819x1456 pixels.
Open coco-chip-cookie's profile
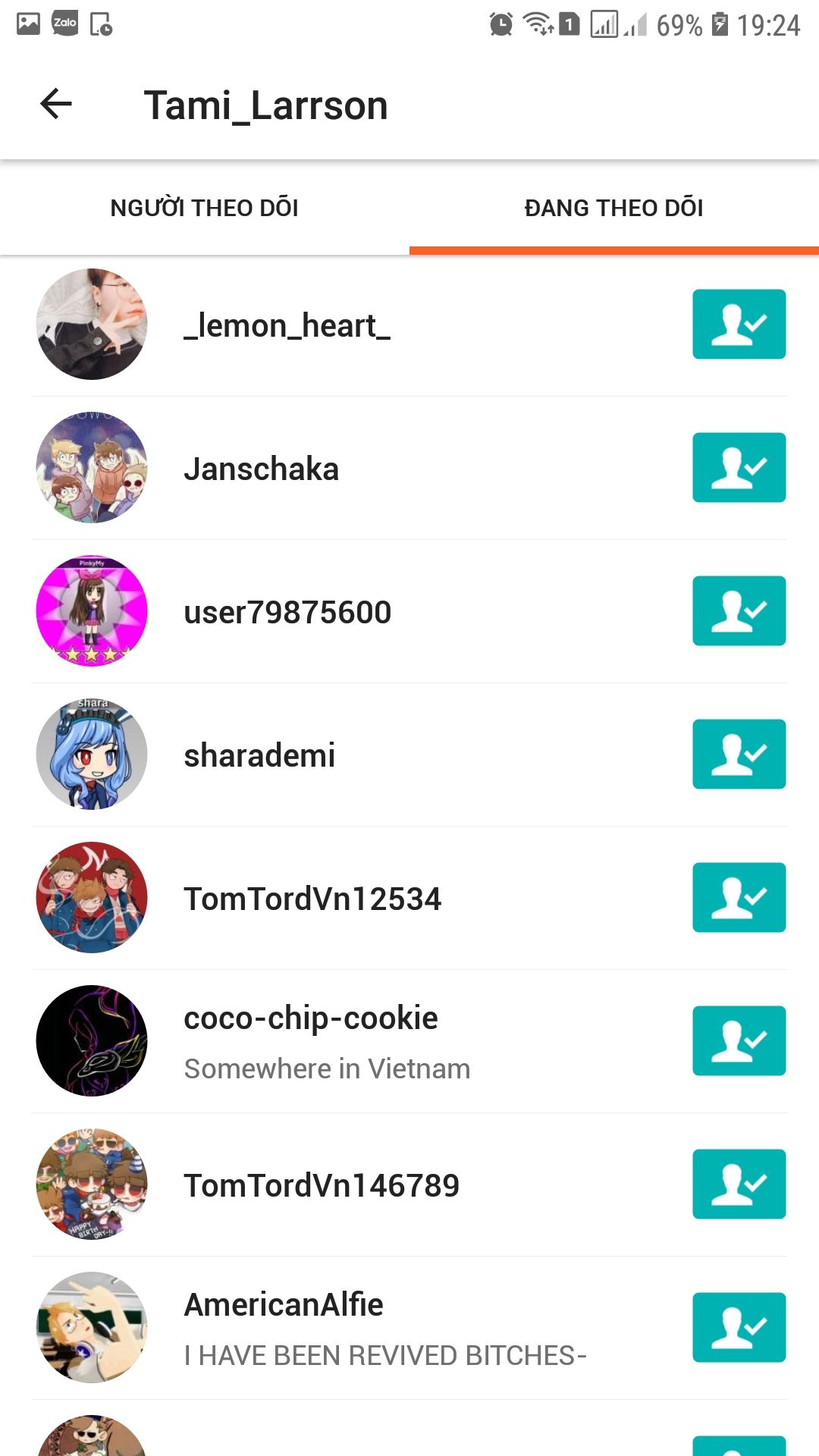coord(310,1018)
